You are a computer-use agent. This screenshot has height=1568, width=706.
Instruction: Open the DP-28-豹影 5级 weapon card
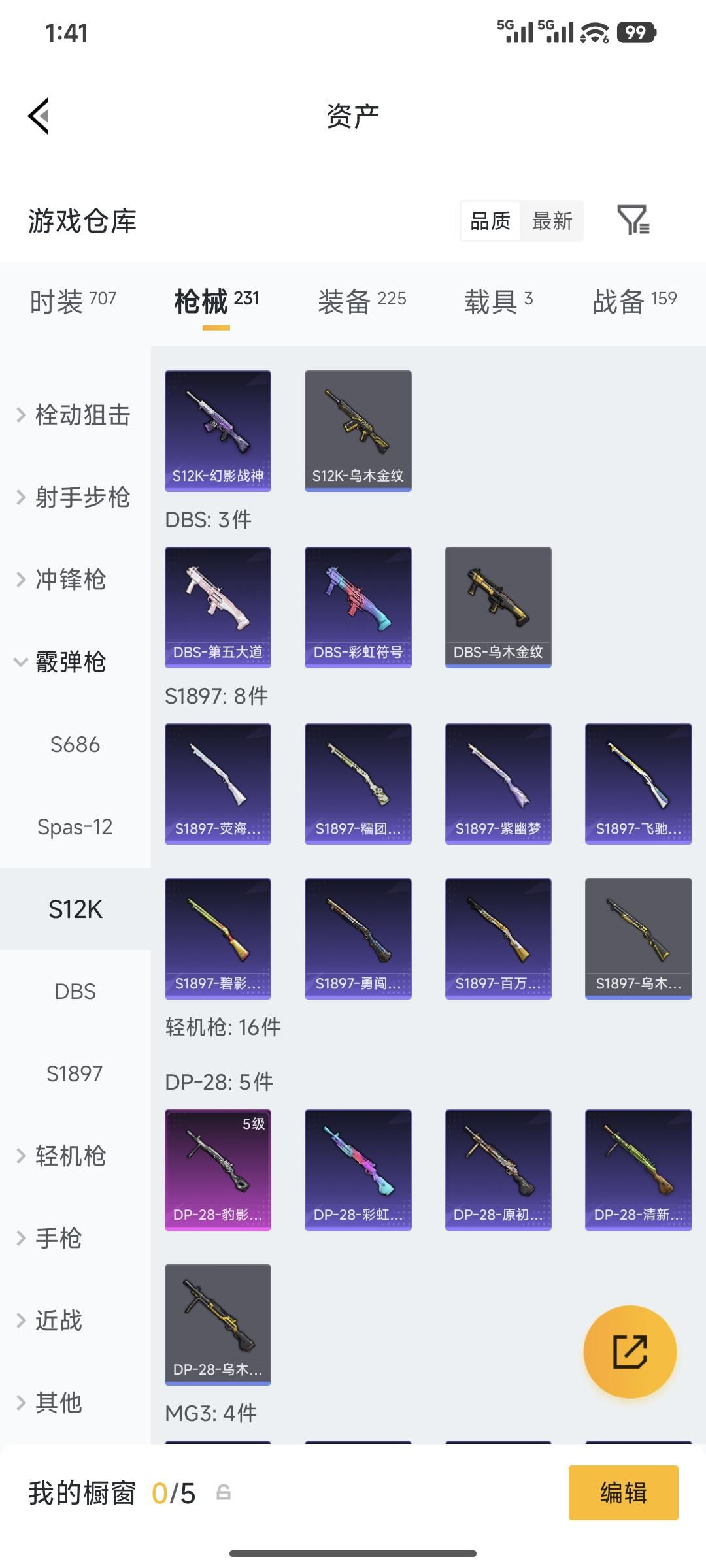pos(218,1169)
